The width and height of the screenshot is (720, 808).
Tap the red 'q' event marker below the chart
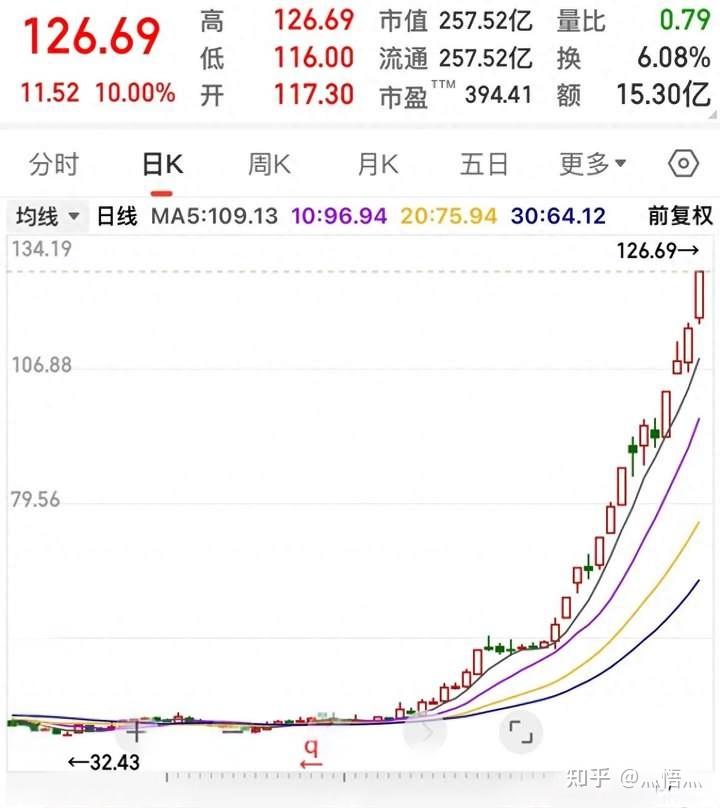[x=310, y=745]
